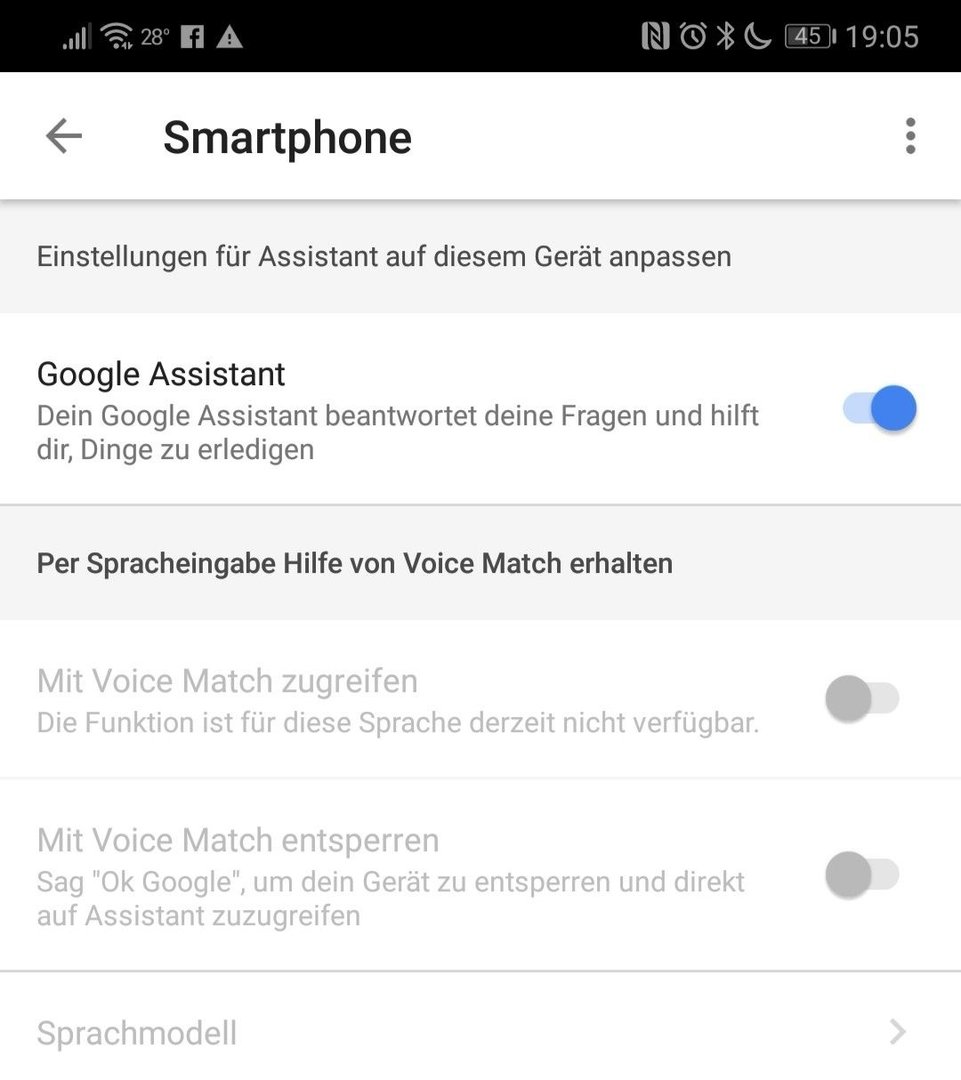
Task: Toggle Mit Voice Match zugreifen switch
Action: click(x=862, y=699)
